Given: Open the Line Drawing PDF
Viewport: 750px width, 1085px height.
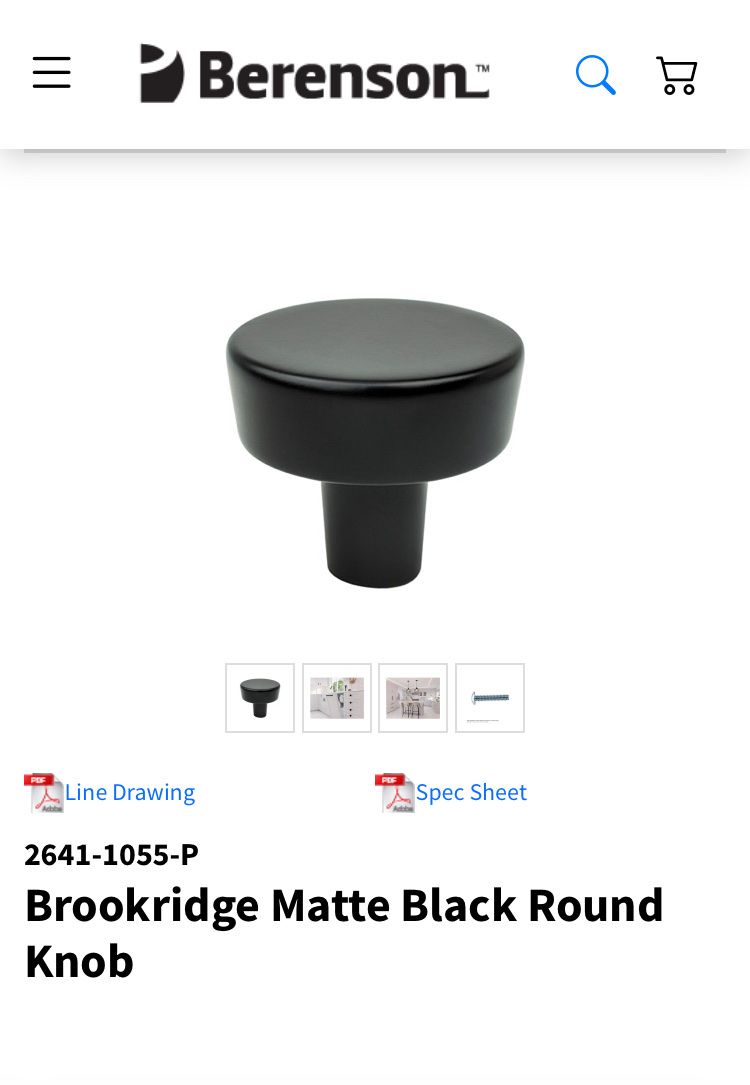Looking at the screenshot, I should point(129,791).
